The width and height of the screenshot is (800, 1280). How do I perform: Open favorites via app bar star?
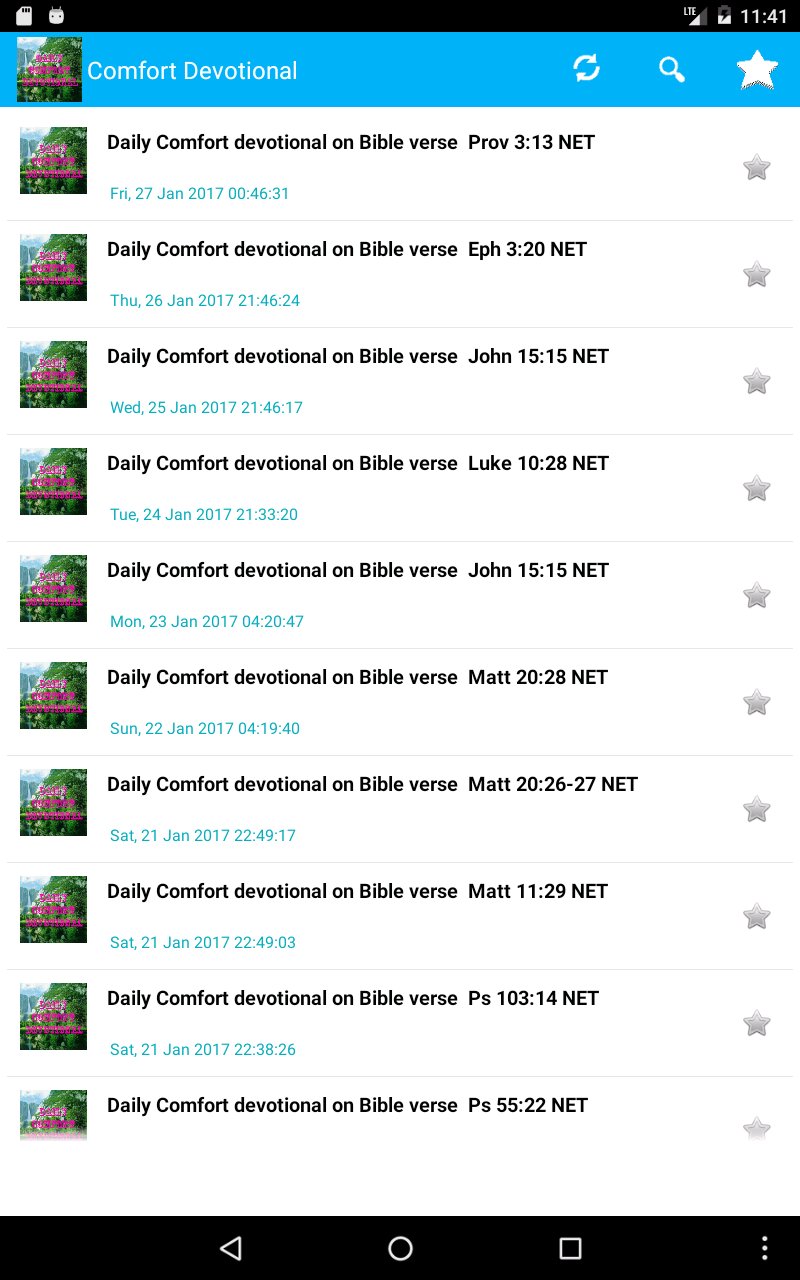(x=757, y=70)
